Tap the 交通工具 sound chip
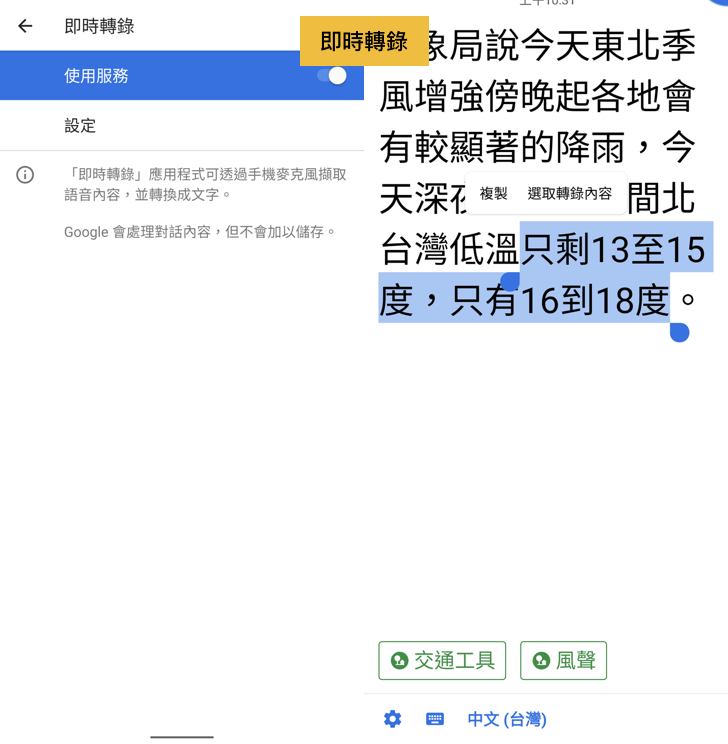Viewport: 728px width, 744px height. (442, 660)
